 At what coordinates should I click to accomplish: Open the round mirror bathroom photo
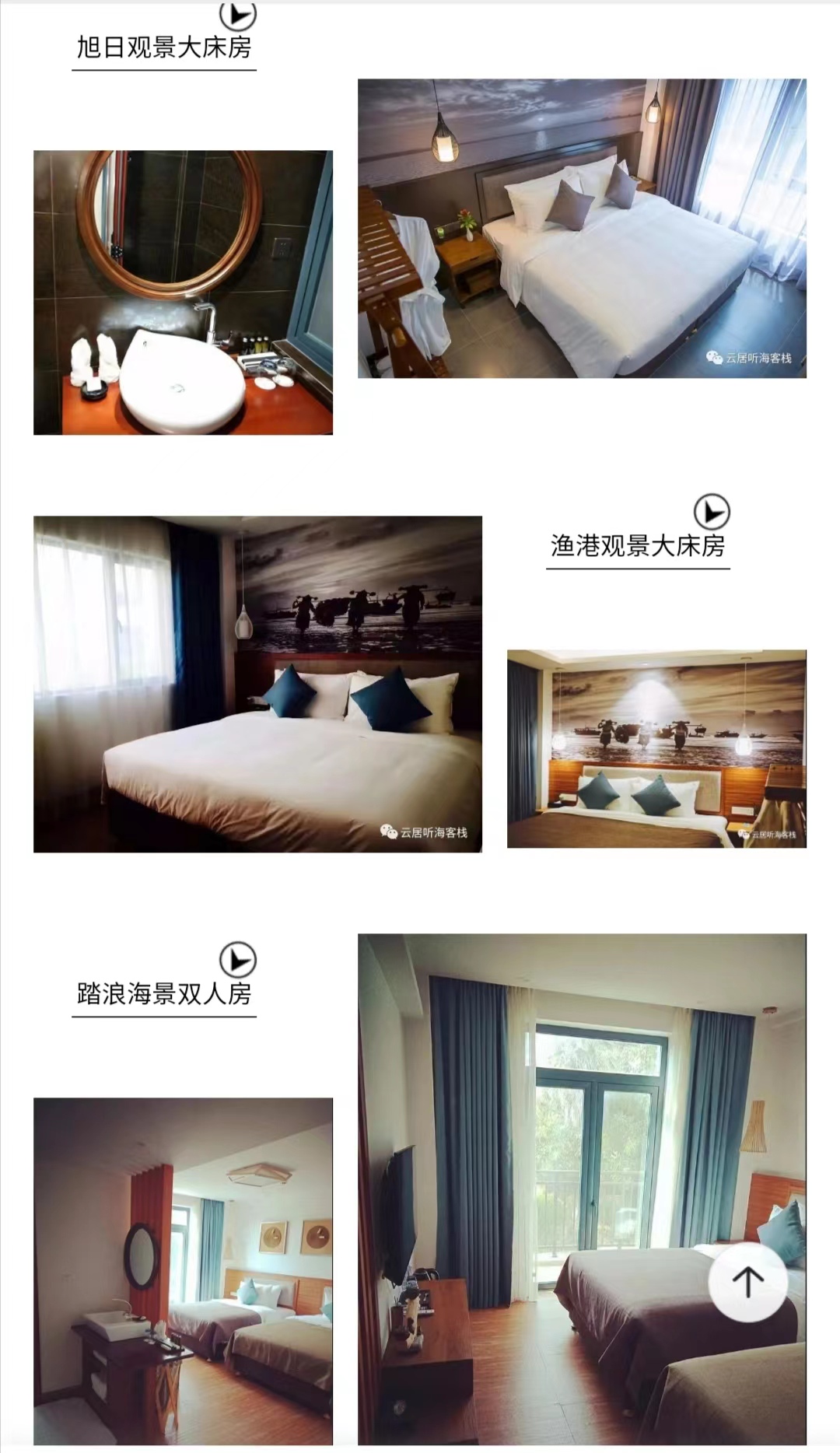[x=183, y=292]
